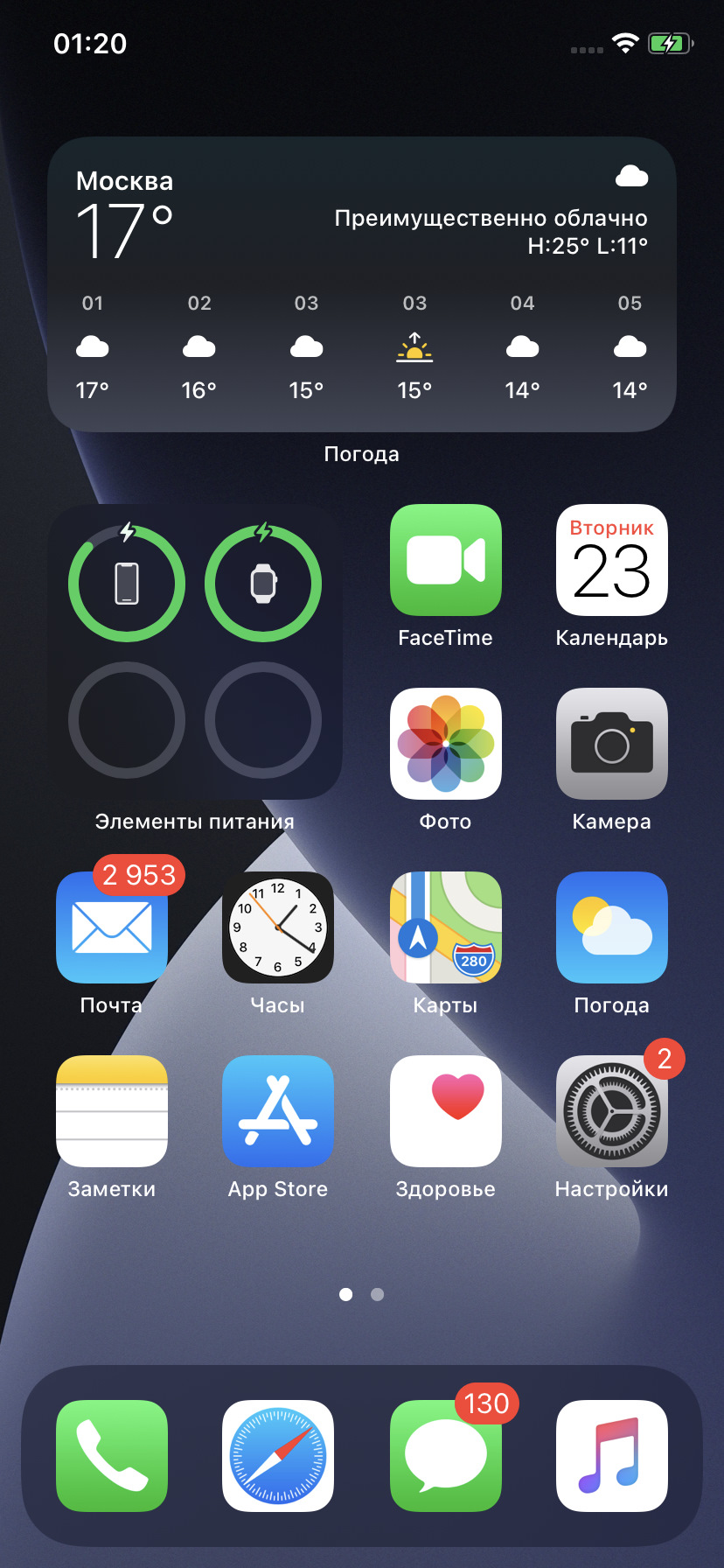724x1568 pixels.
Task: Open Календарь showing Вторник 23
Action: point(612,560)
